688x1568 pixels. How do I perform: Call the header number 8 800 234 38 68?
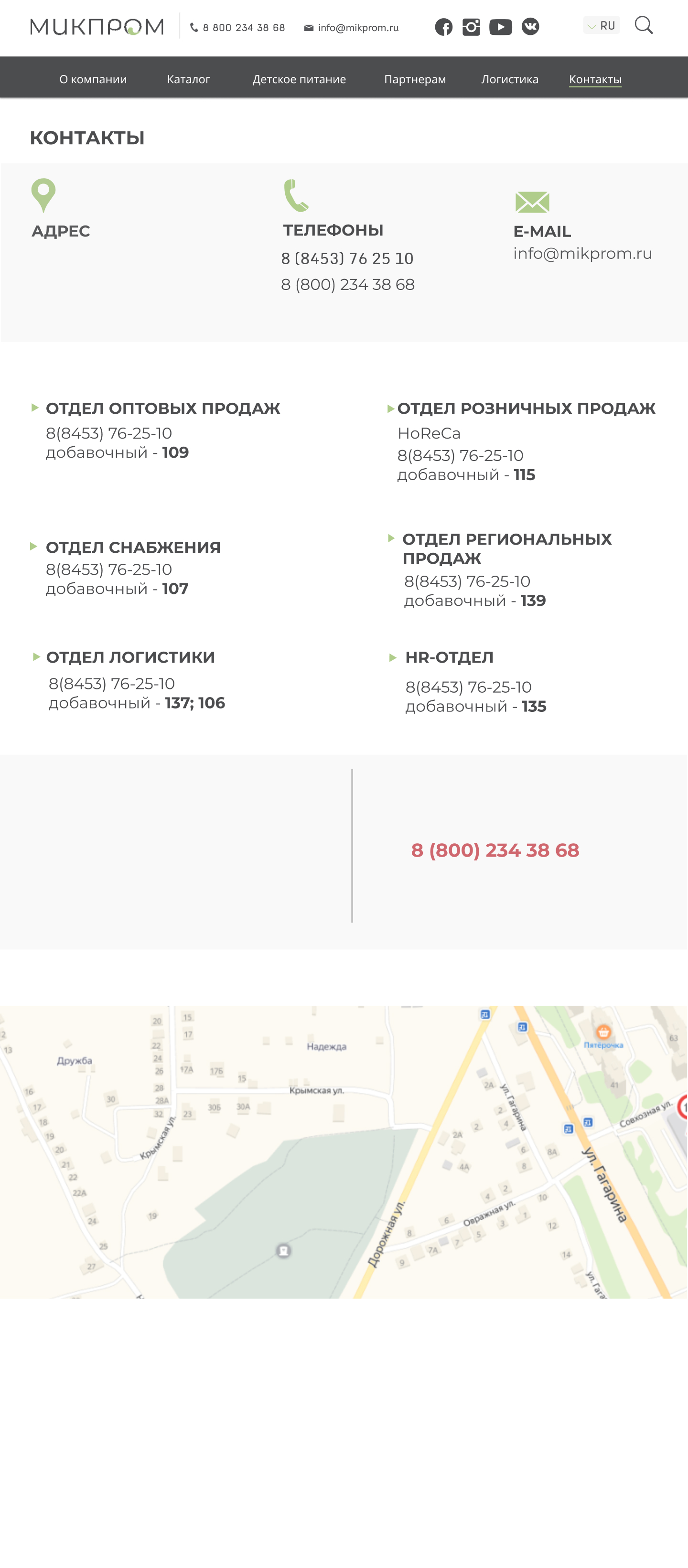[x=237, y=27]
